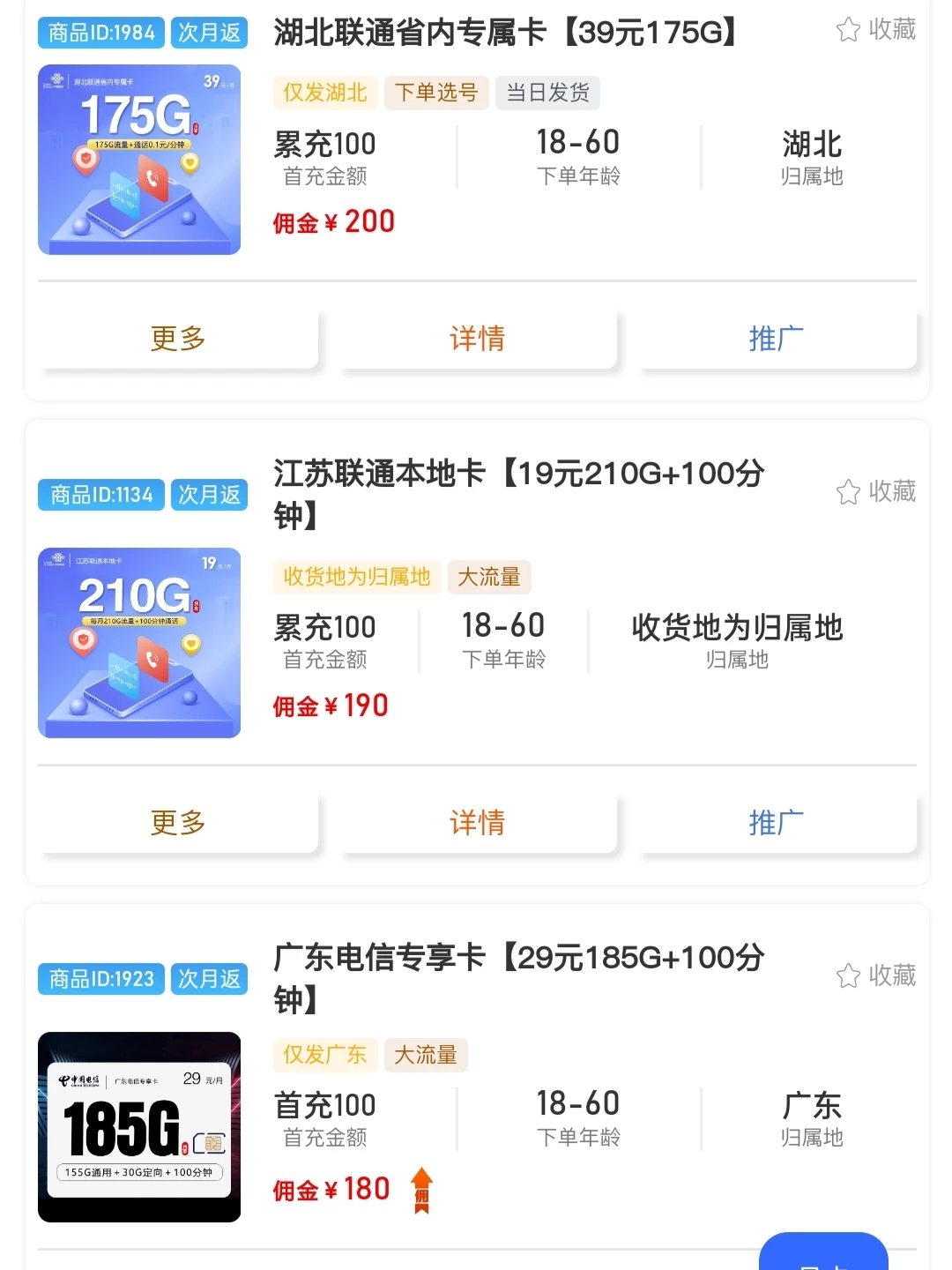Screen dimensions: 952x1270
Task: Click the 收货地为归属地 tag
Action: click(356, 578)
